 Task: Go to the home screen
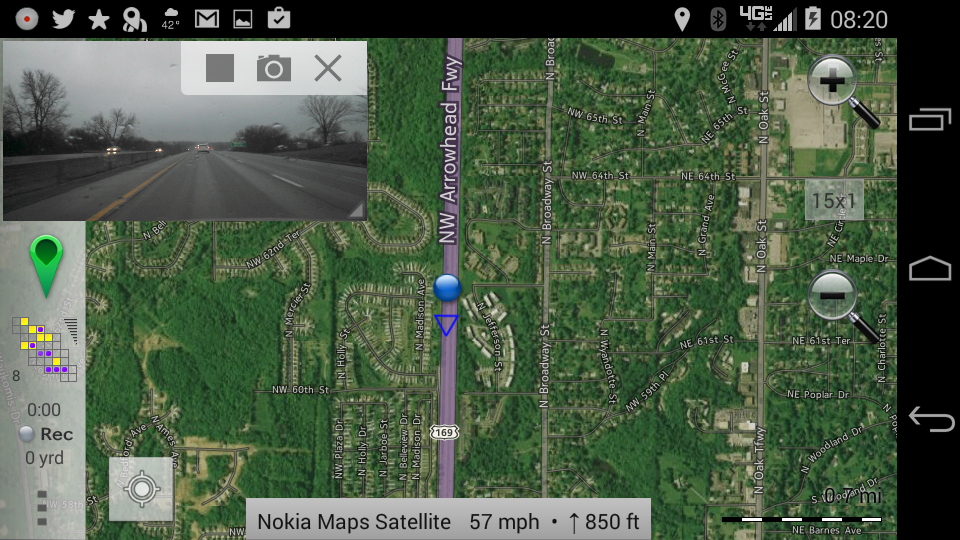tap(930, 269)
